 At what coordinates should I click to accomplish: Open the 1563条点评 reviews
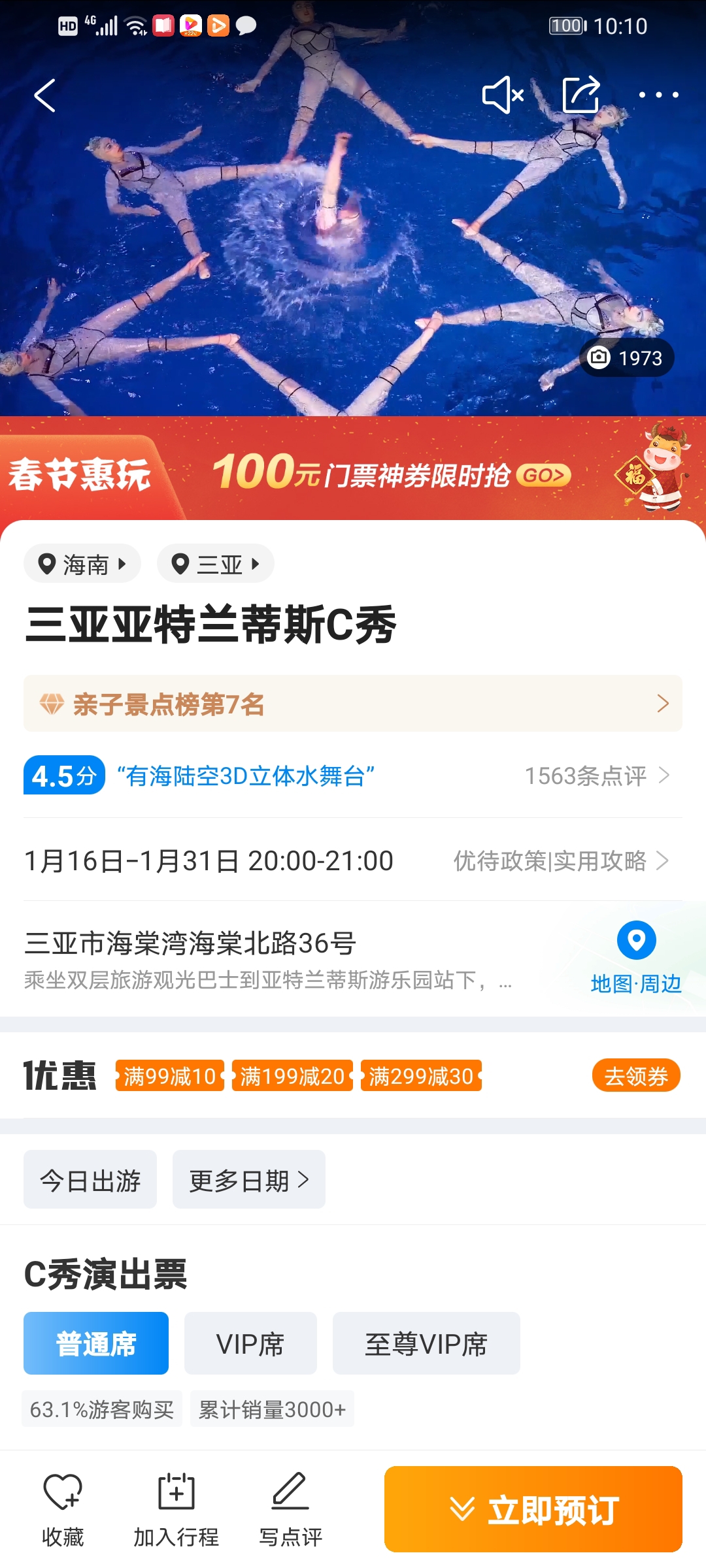click(597, 776)
